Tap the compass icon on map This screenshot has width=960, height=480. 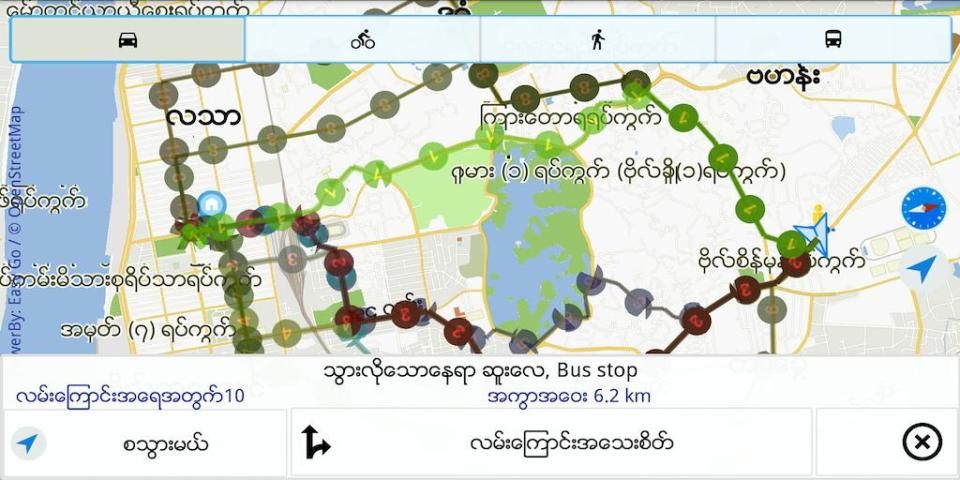pyautogui.click(x=923, y=208)
